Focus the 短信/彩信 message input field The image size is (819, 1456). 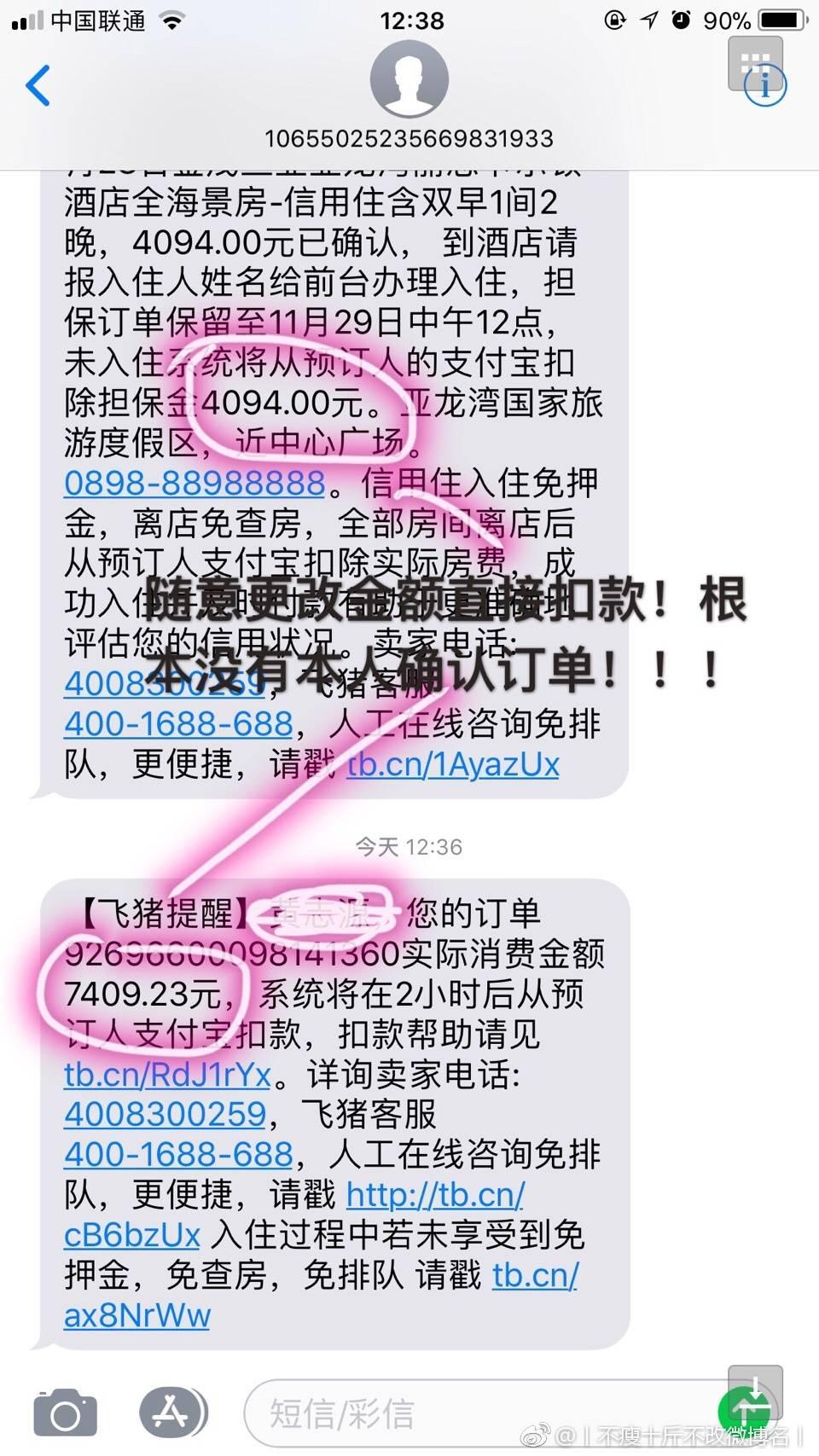click(478, 1414)
